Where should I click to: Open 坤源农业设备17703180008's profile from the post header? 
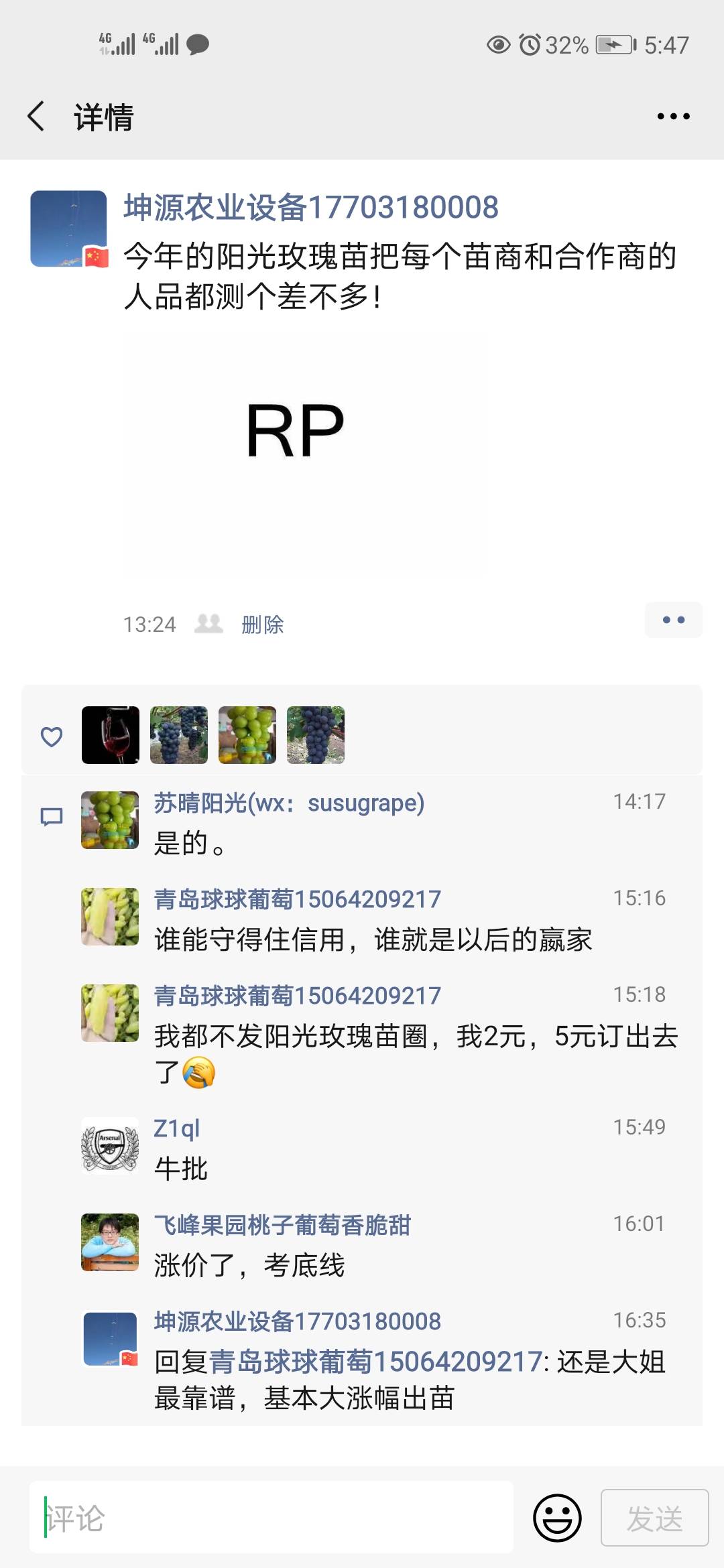coord(310,208)
